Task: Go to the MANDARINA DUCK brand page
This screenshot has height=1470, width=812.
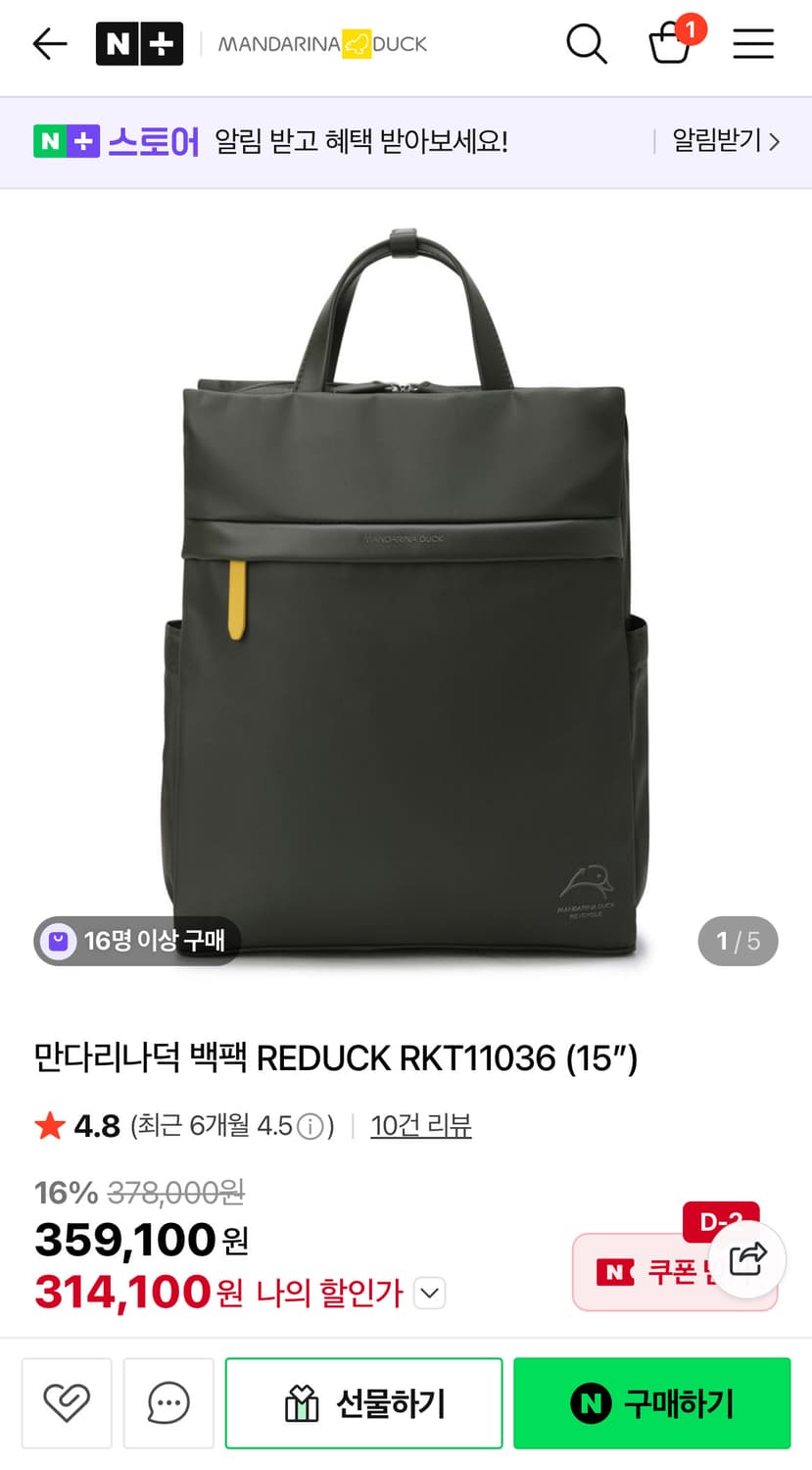Action: pos(323,43)
